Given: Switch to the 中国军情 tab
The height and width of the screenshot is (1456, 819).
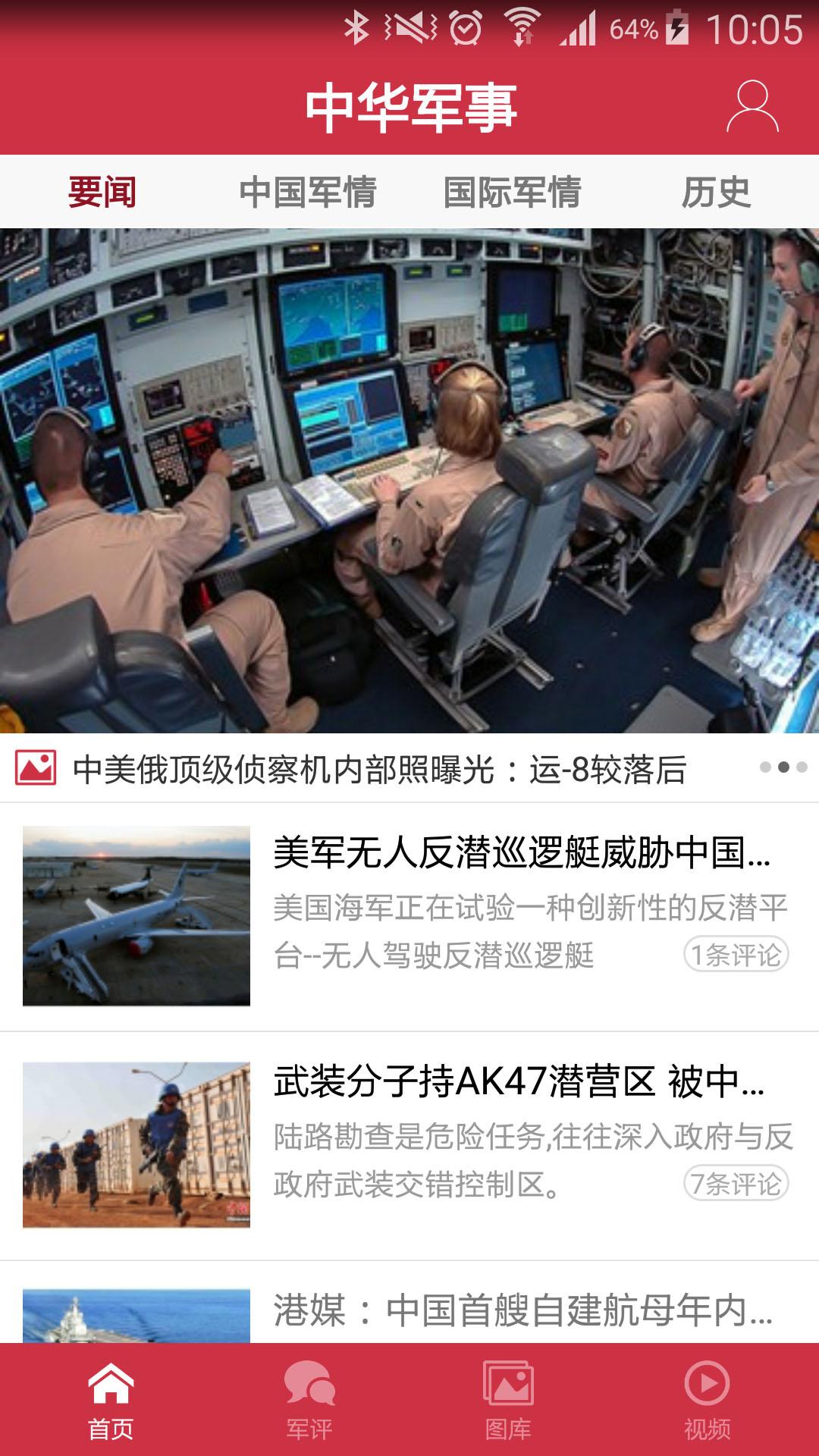Looking at the screenshot, I should (307, 192).
